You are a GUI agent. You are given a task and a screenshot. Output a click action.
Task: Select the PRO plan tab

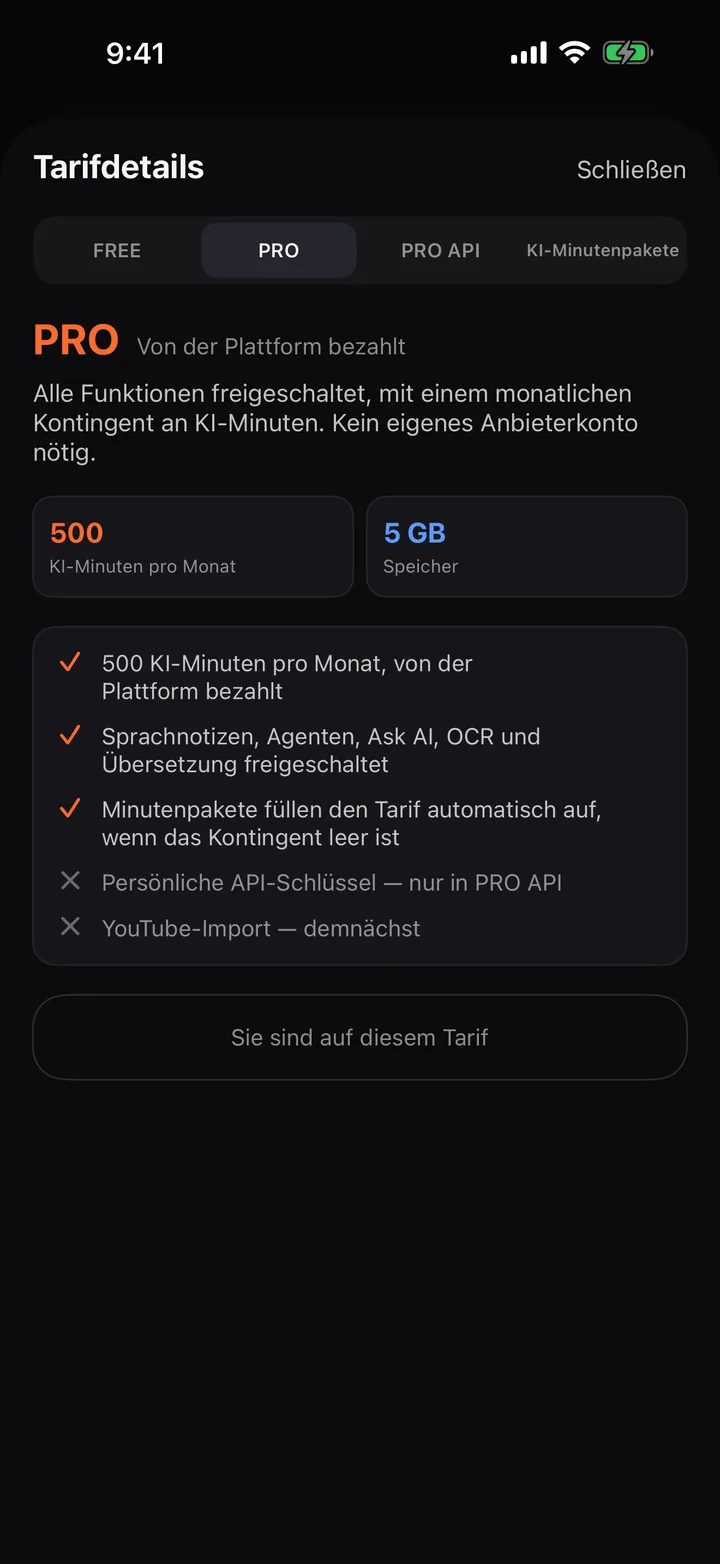279,250
